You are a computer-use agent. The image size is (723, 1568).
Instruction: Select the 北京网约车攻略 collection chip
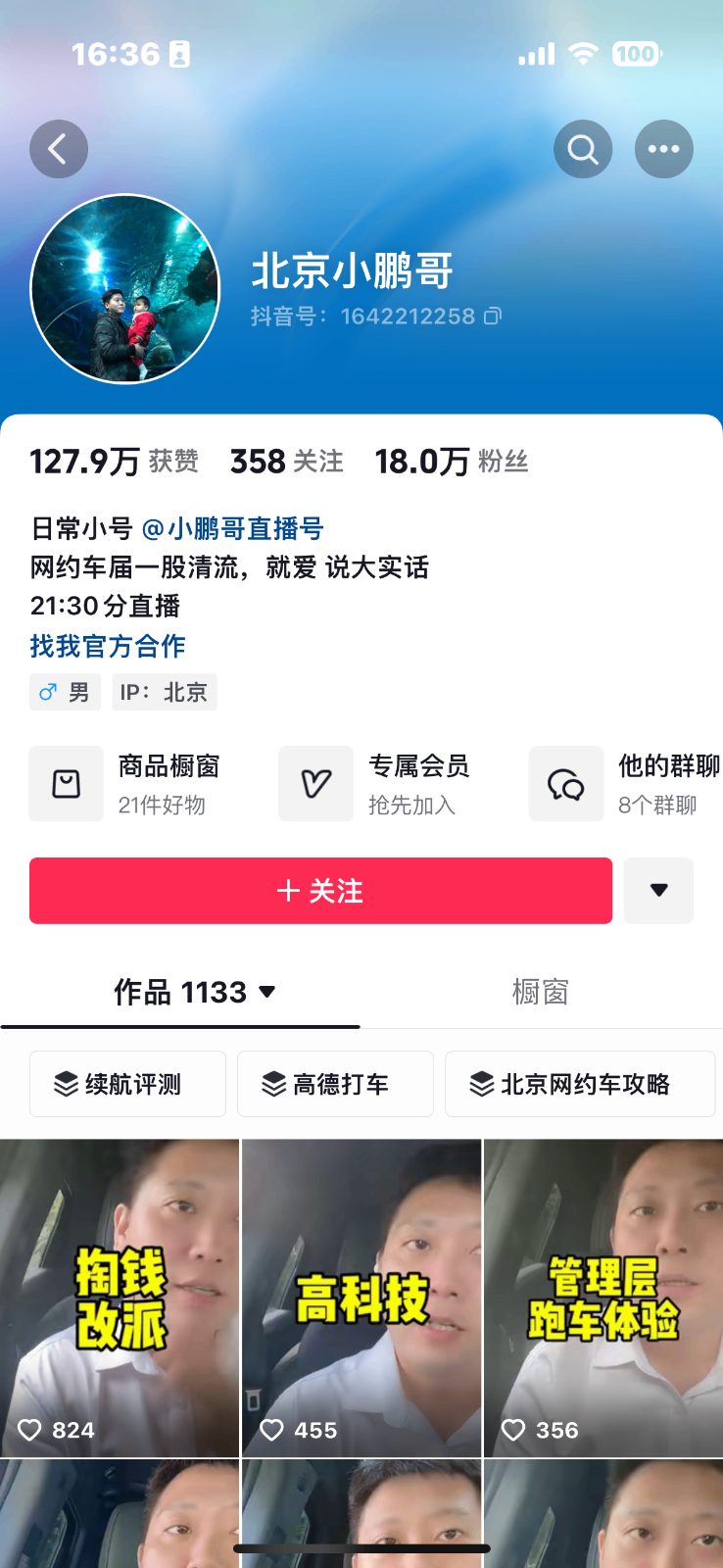click(580, 1084)
